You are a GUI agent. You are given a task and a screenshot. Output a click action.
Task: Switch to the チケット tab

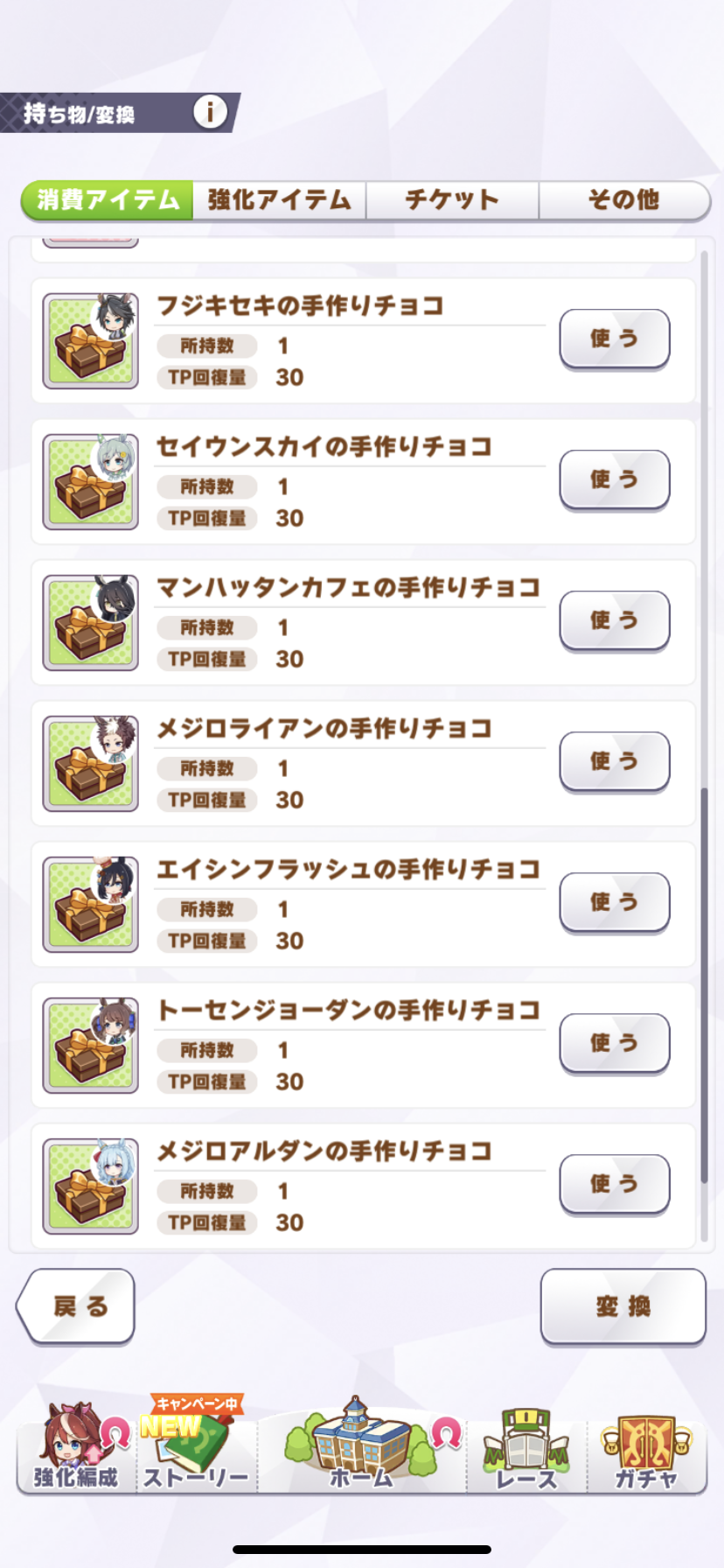pos(452,200)
